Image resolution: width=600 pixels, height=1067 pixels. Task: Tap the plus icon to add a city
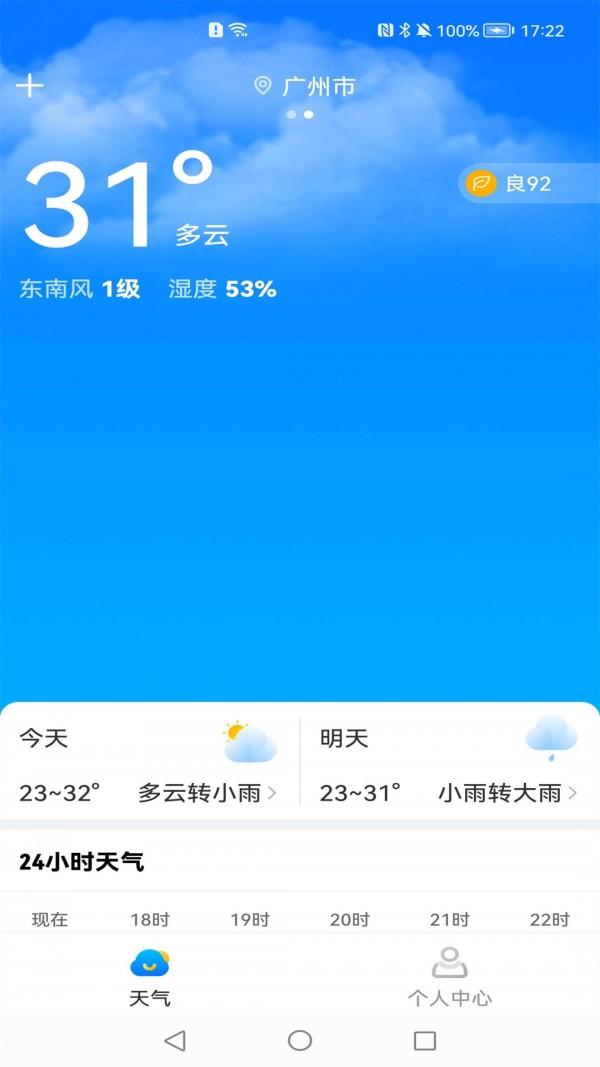pyautogui.click(x=30, y=86)
